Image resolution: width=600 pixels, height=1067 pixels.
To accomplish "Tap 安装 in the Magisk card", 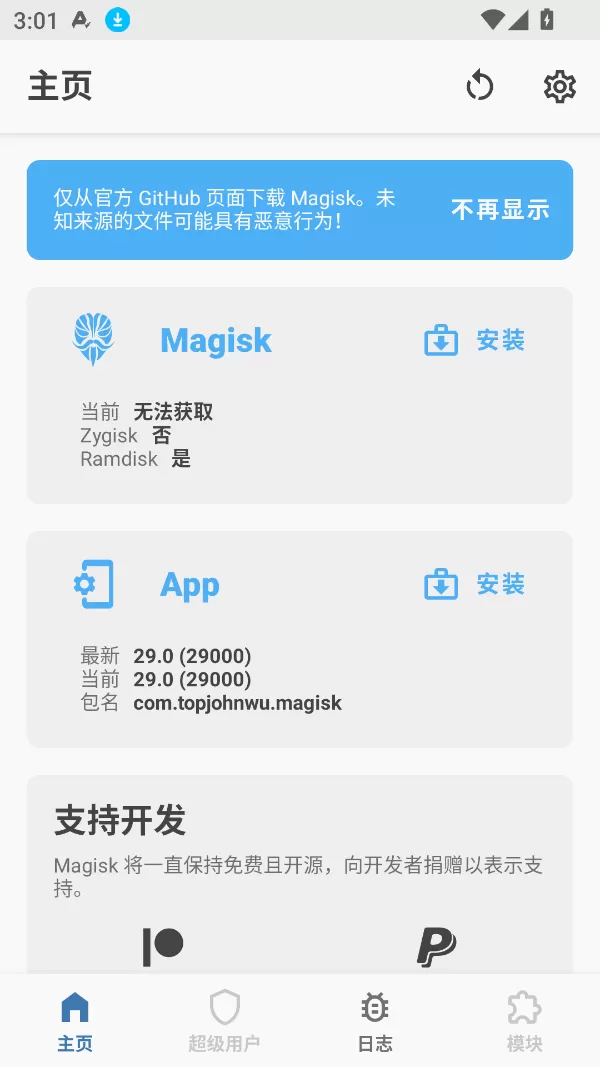I will pyautogui.click(x=474, y=340).
